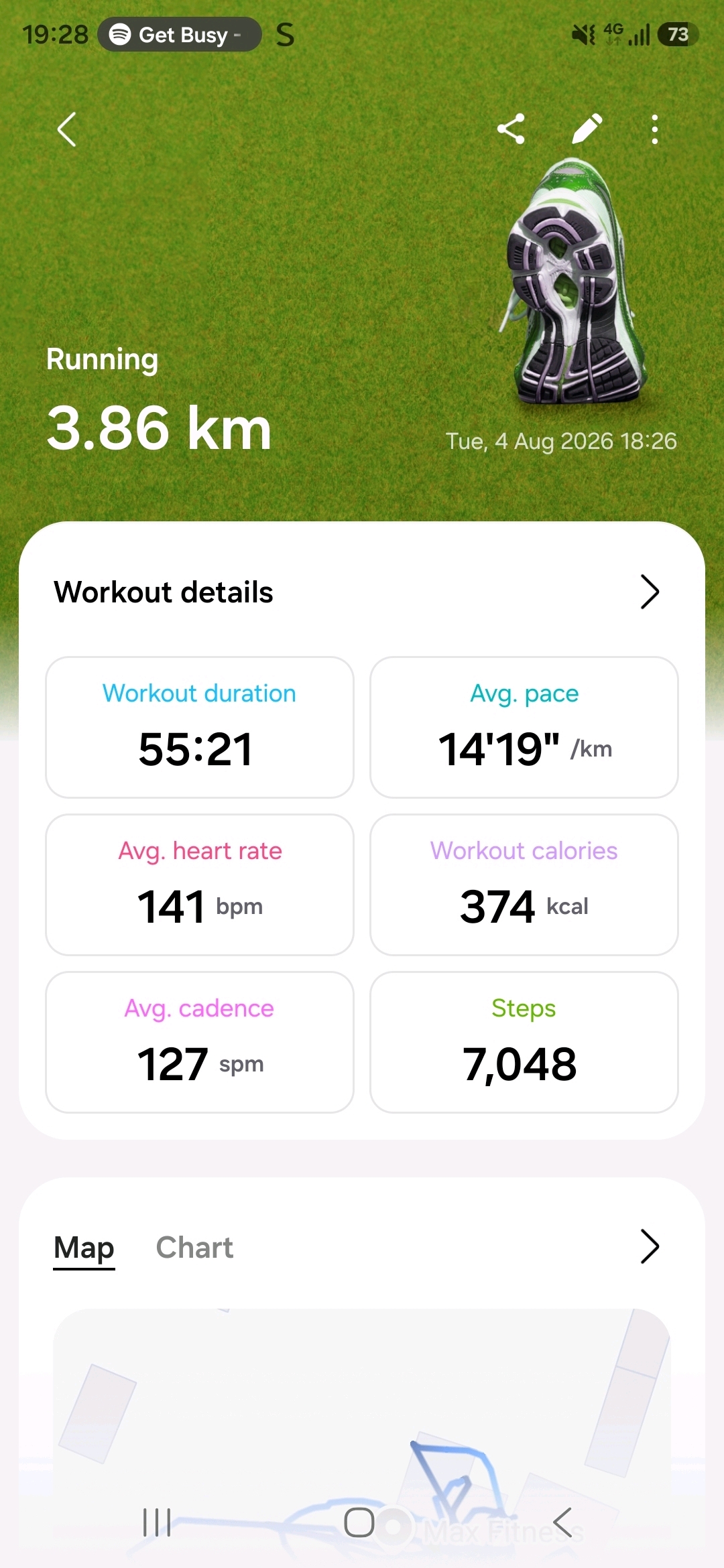Image resolution: width=724 pixels, height=1568 pixels.
Task: Tap the system home button
Action: 359,1522
